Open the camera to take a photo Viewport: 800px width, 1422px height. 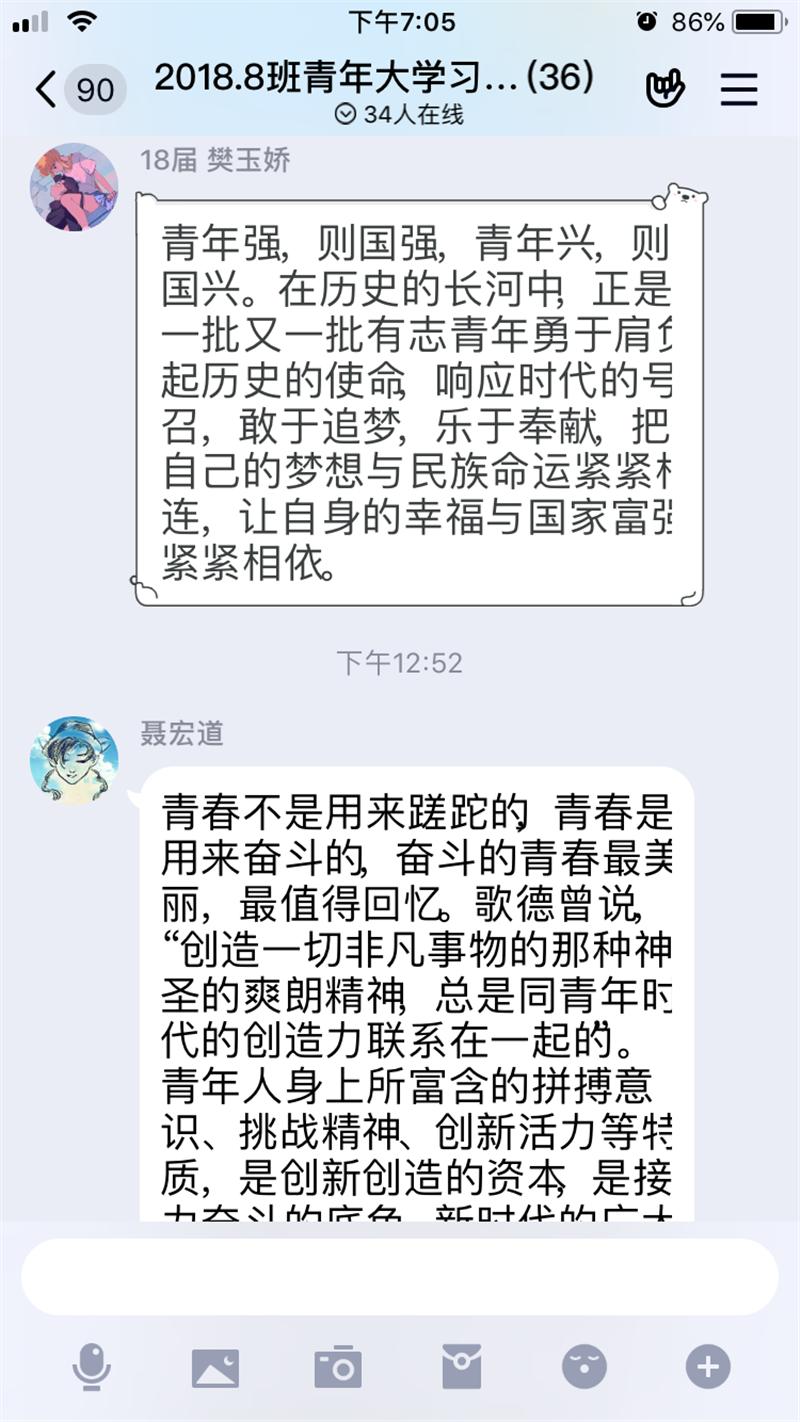tap(338, 1366)
